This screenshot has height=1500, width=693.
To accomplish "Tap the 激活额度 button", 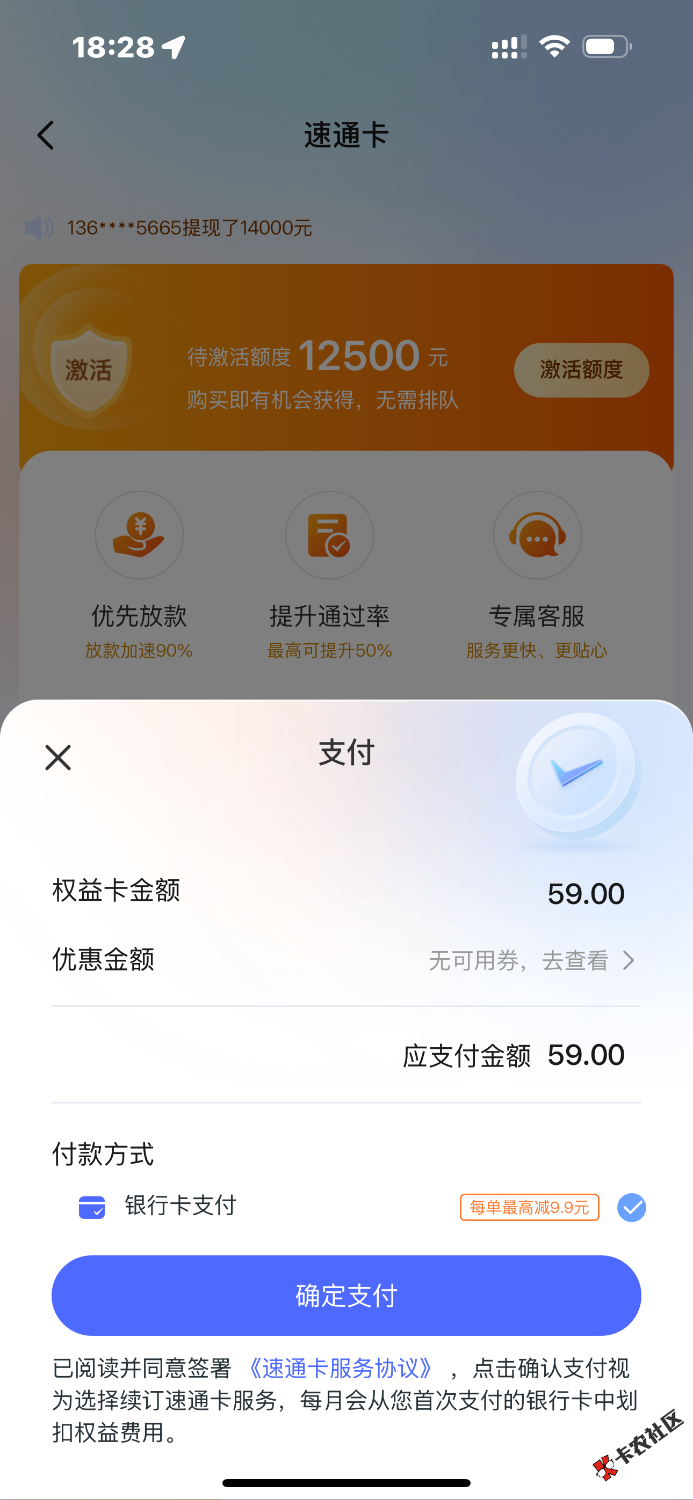I will pos(581,370).
